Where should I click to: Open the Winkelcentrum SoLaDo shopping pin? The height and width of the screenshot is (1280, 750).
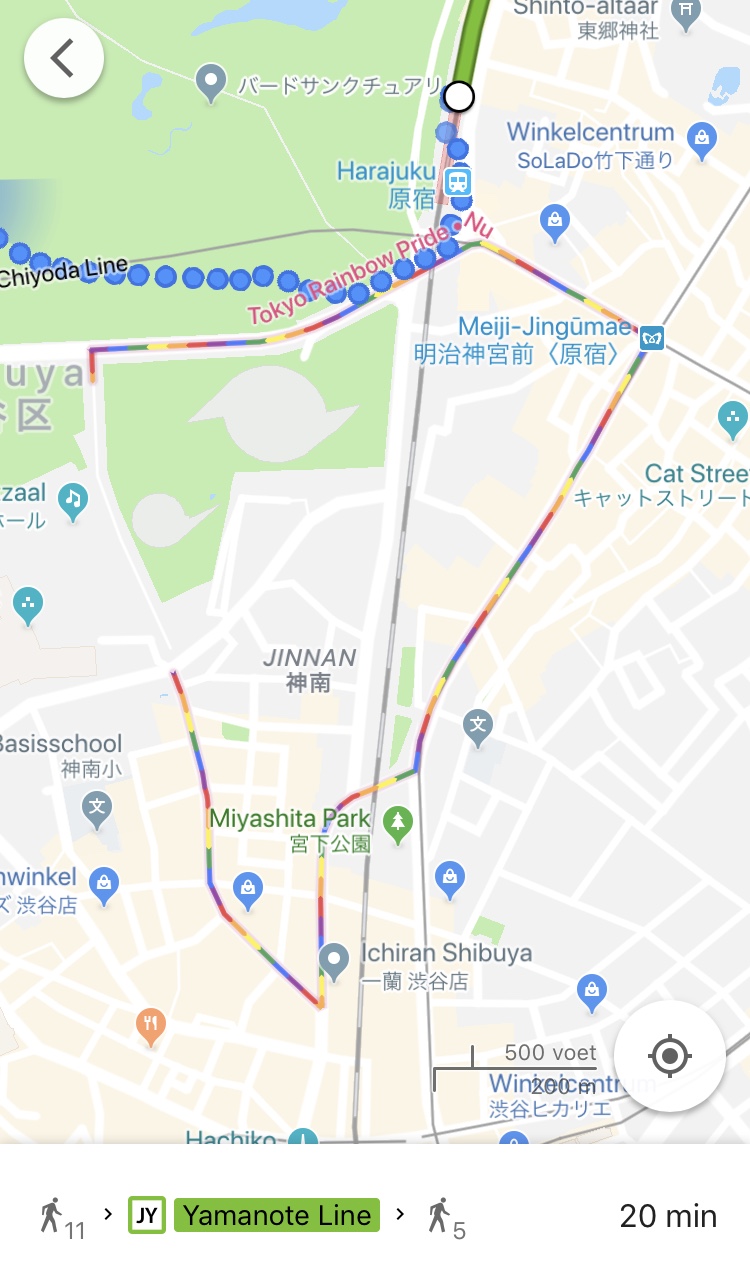click(x=702, y=138)
